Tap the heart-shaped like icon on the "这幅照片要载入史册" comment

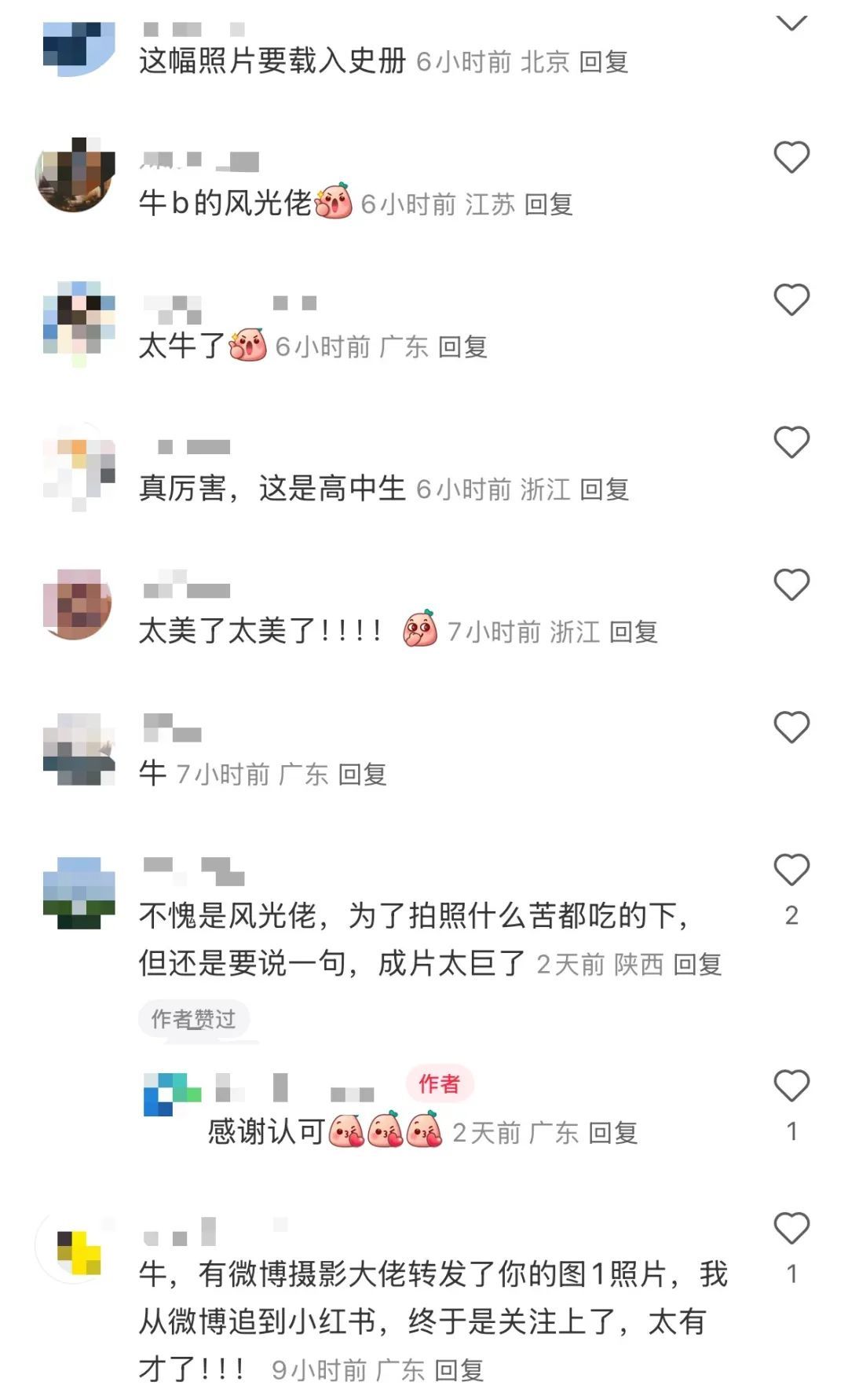click(791, 21)
